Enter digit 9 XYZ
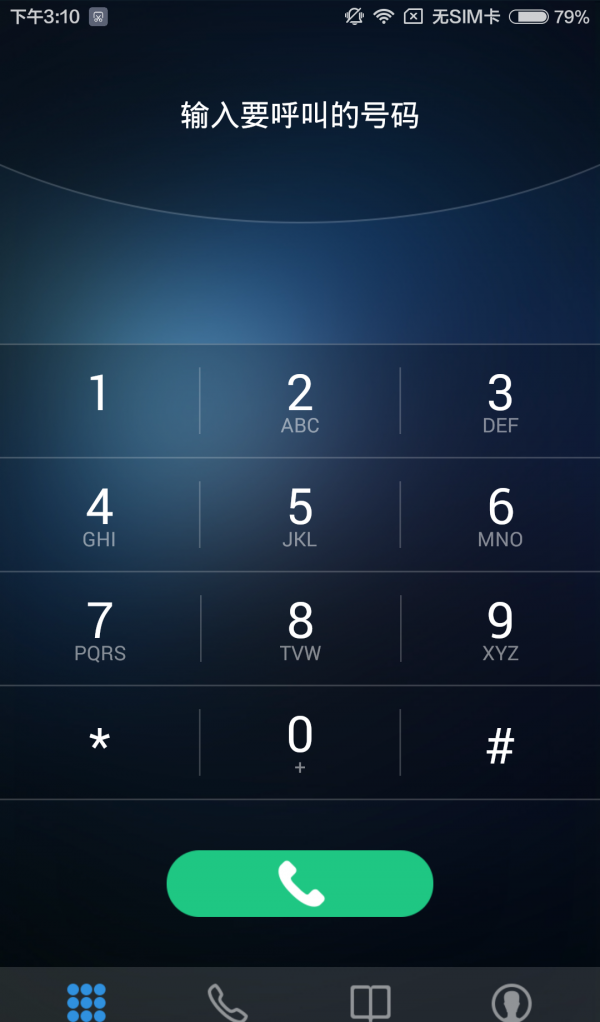This screenshot has height=1022, width=600. tap(500, 630)
